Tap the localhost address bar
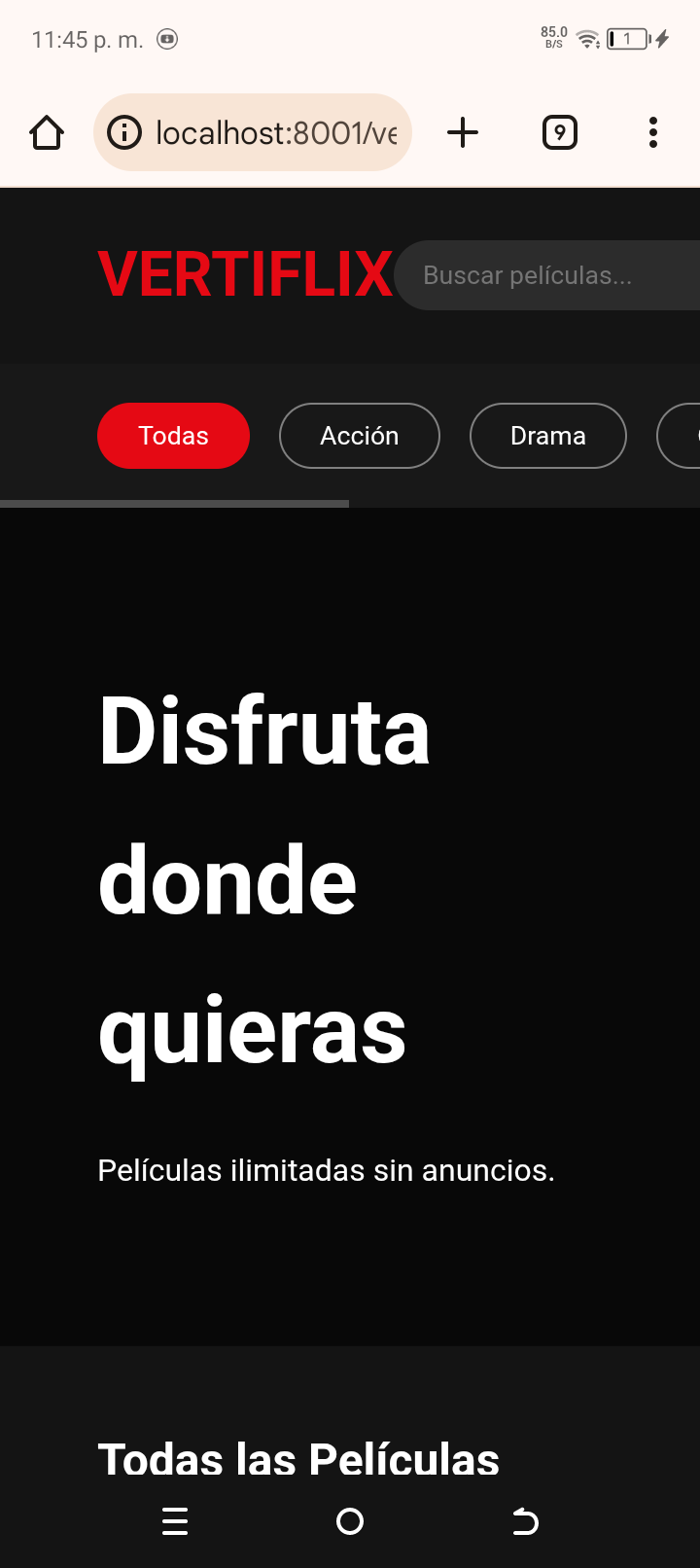The image size is (700, 1568). [x=276, y=132]
